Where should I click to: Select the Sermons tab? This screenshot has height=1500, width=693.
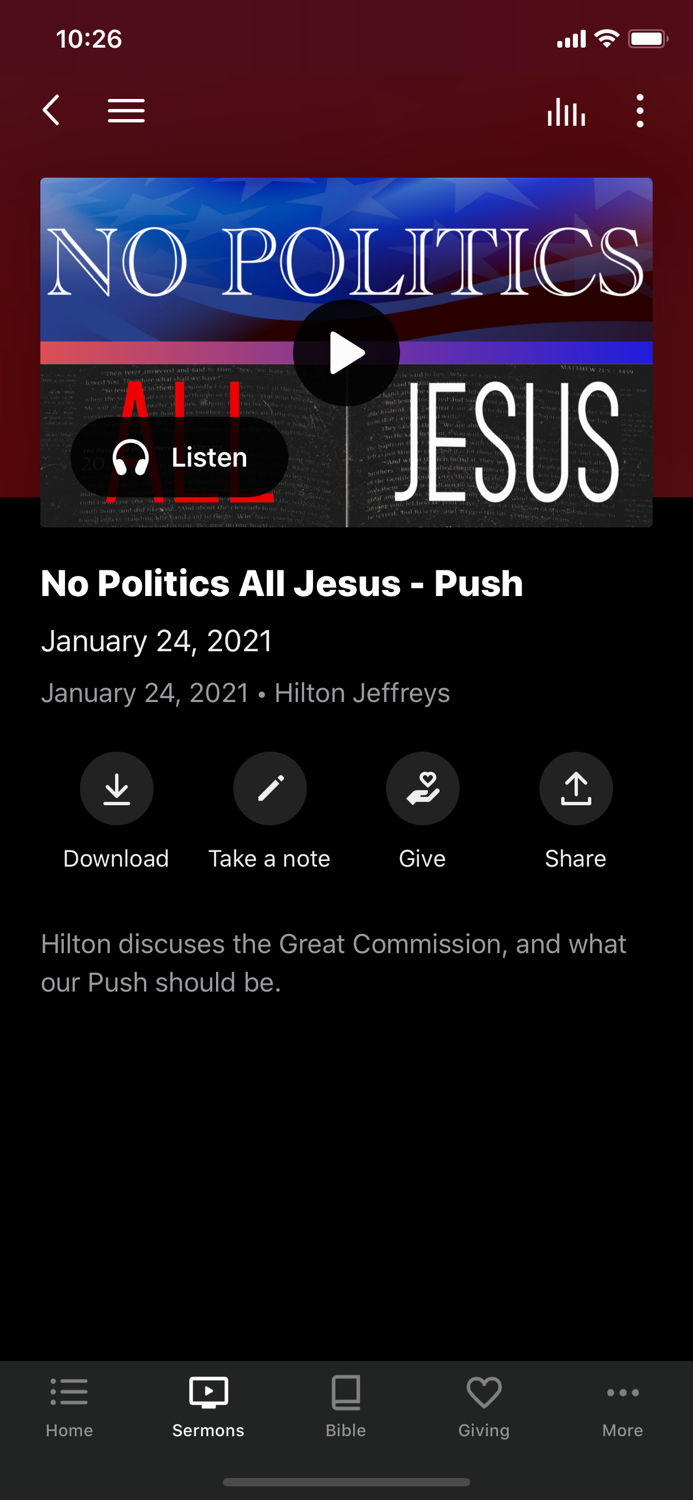(208, 1407)
